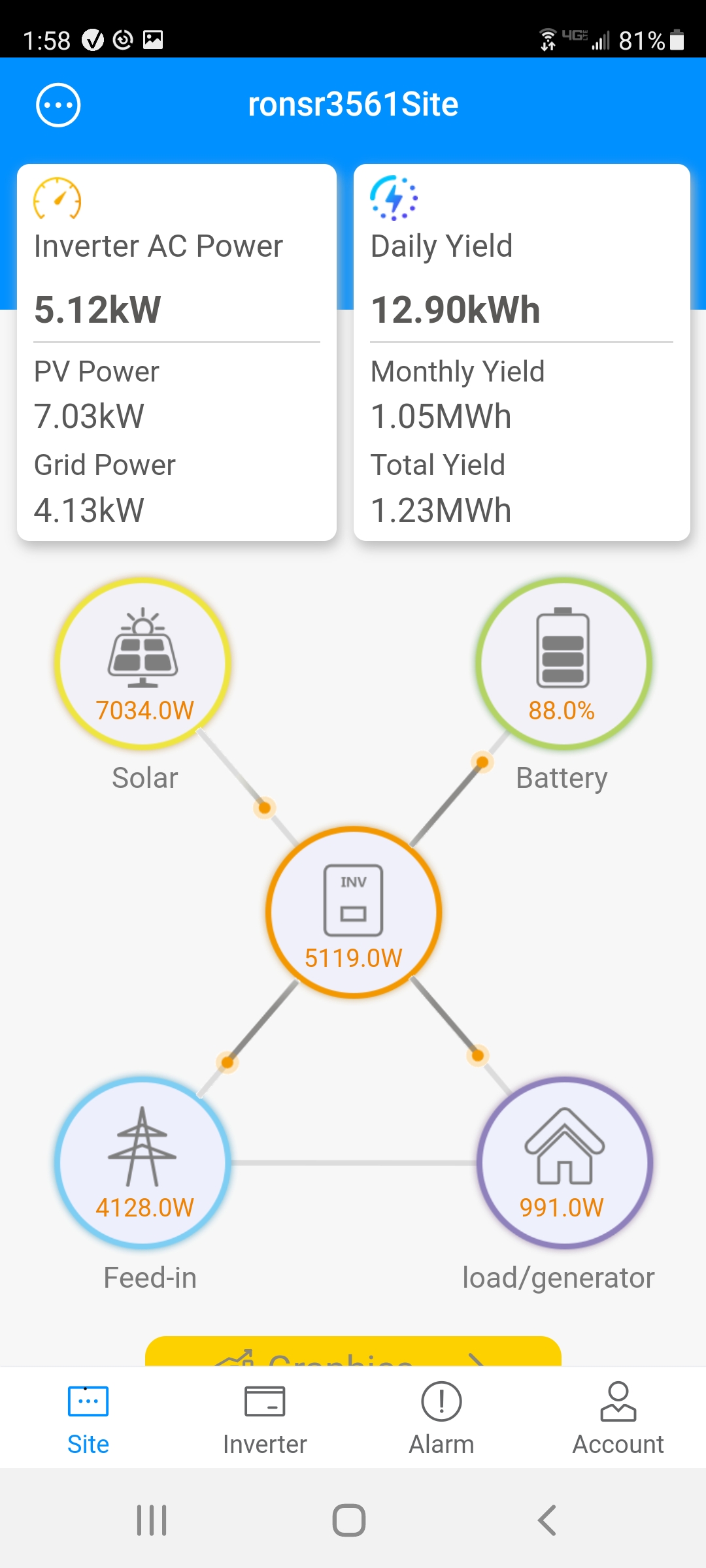Tap the Feed-in circle showing 4128.0W
This screenshot has width=706, height=1568.
143,1162
